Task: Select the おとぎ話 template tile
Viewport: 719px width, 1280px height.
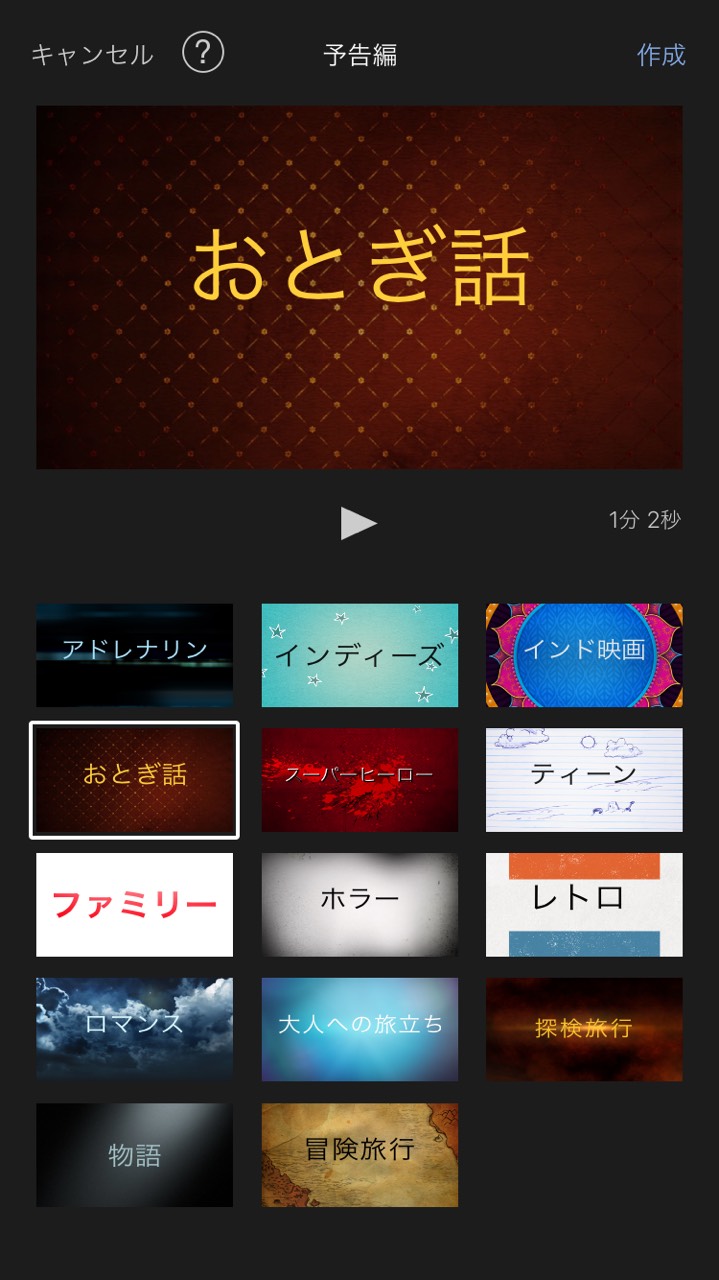Action: 135,780
